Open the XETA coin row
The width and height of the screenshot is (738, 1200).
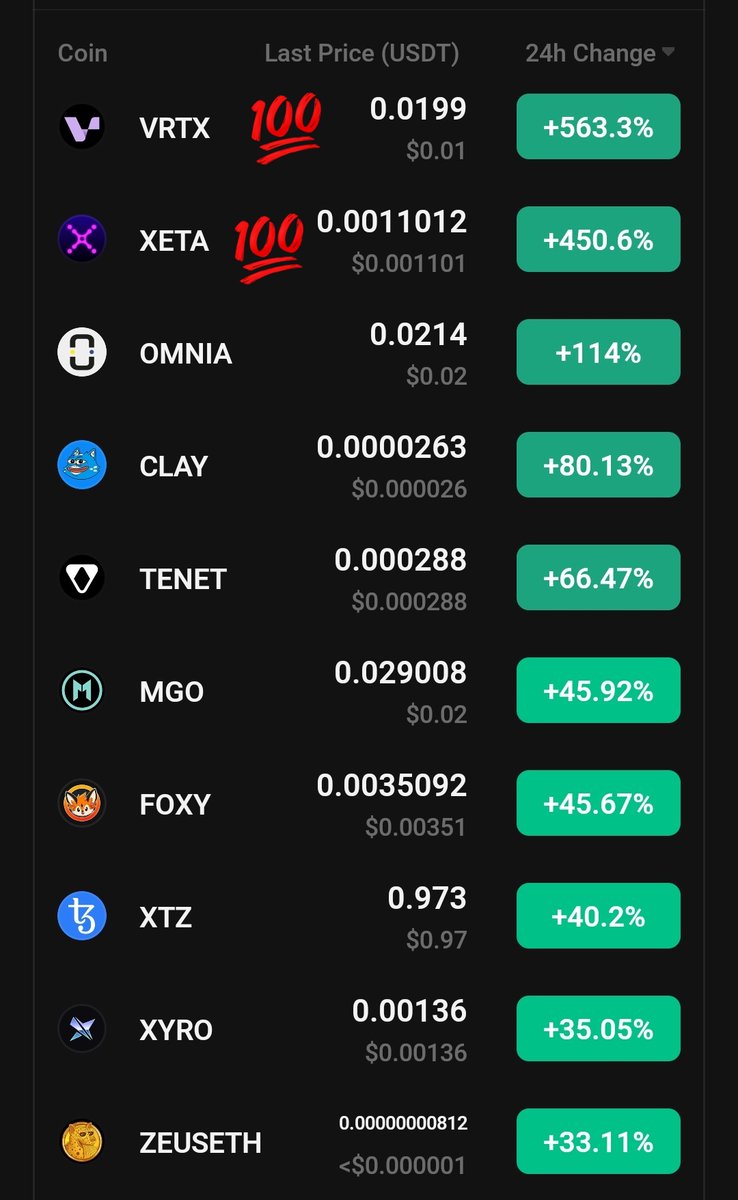(369, 240)
